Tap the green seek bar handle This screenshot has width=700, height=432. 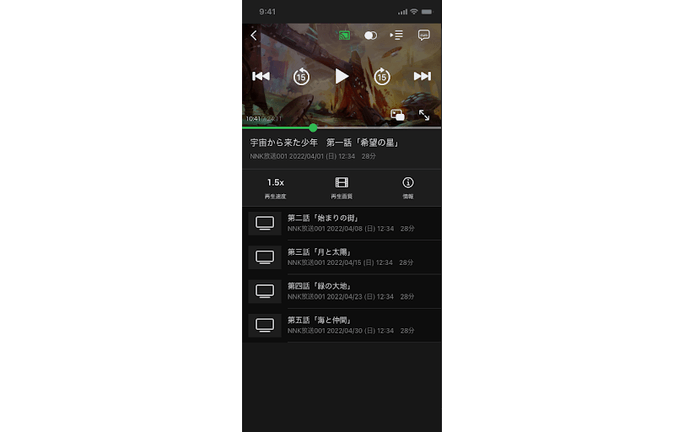[313, 128]
